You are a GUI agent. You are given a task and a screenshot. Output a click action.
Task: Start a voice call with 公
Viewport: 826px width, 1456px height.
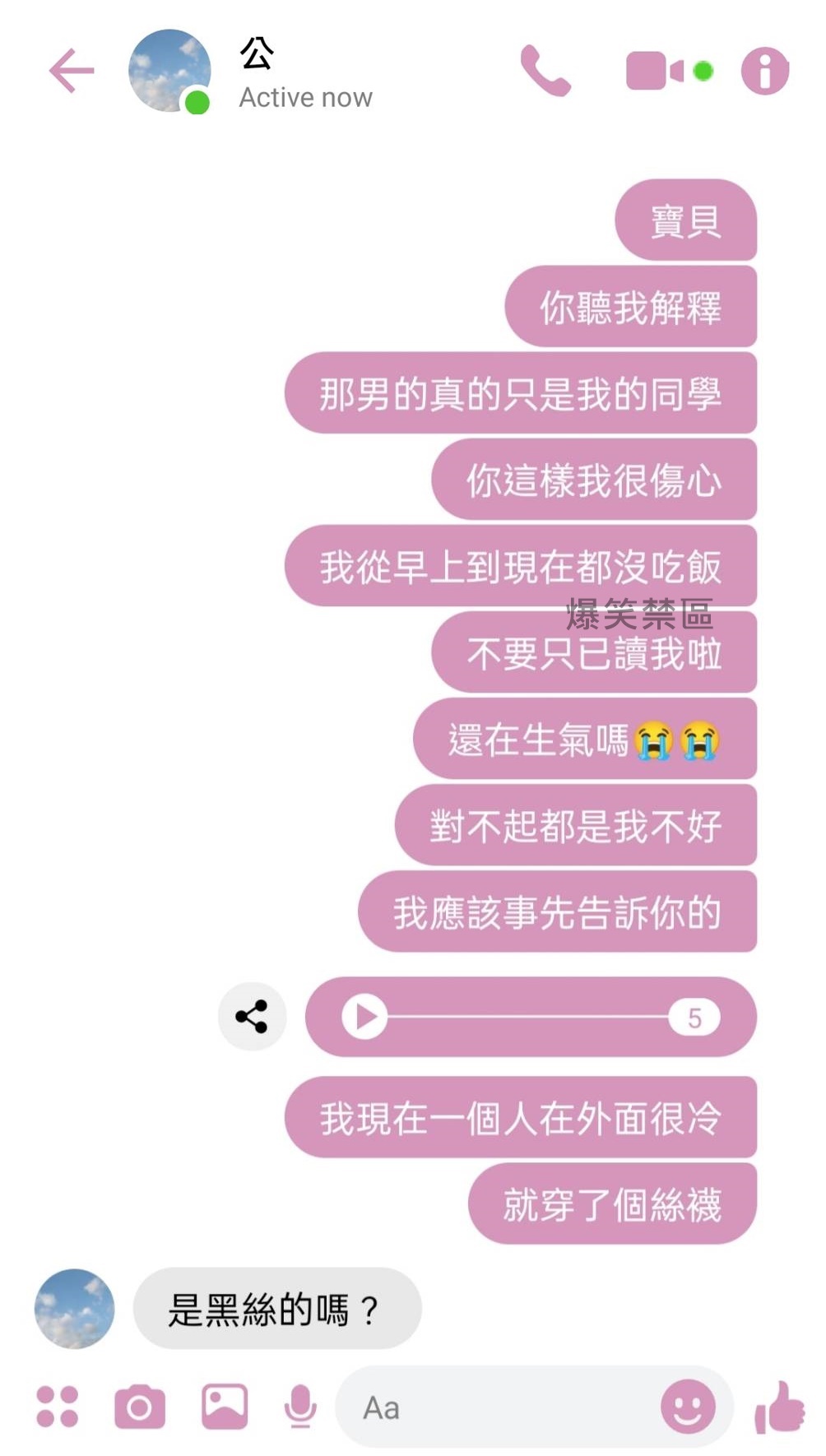tap(545, 71)
